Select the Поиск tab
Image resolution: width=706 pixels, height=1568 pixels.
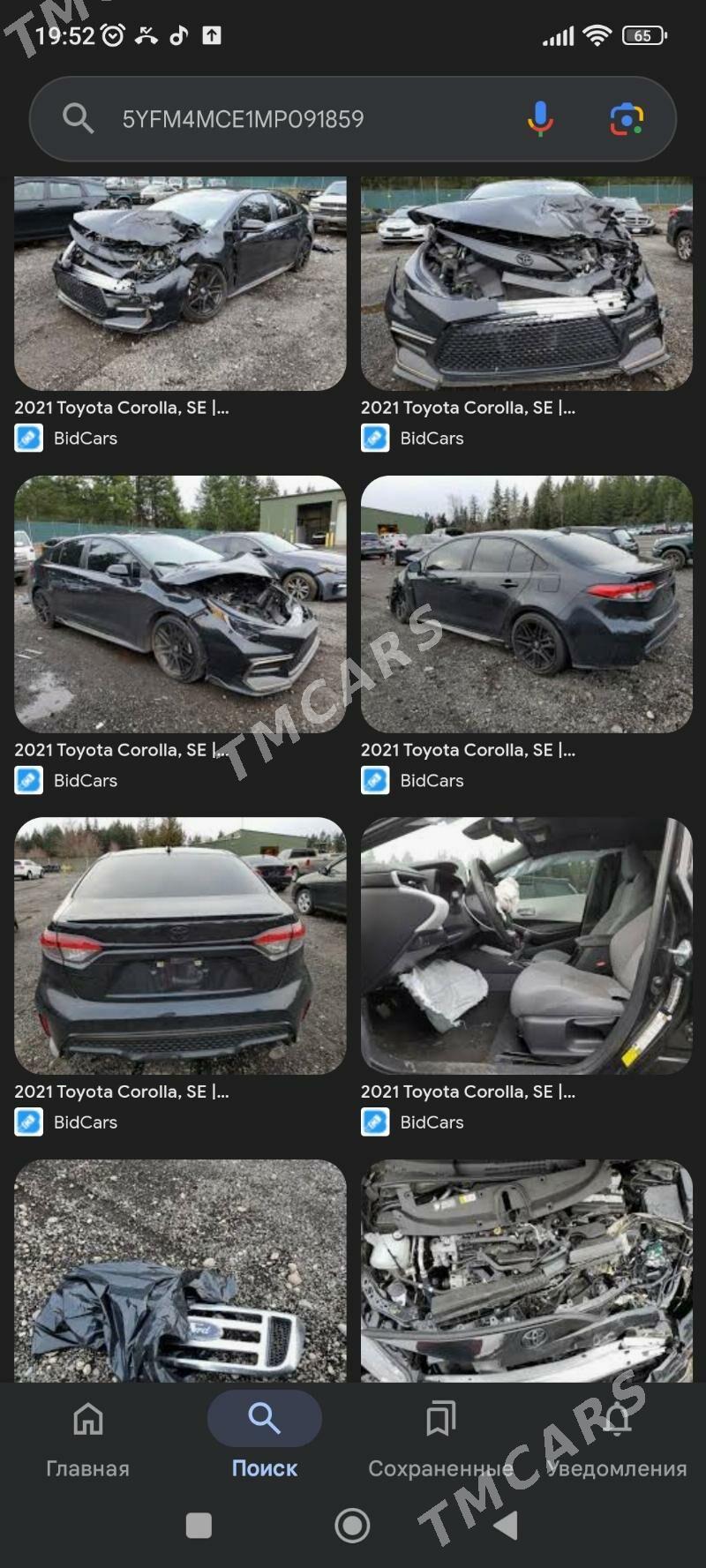(x=264, y=1438)
